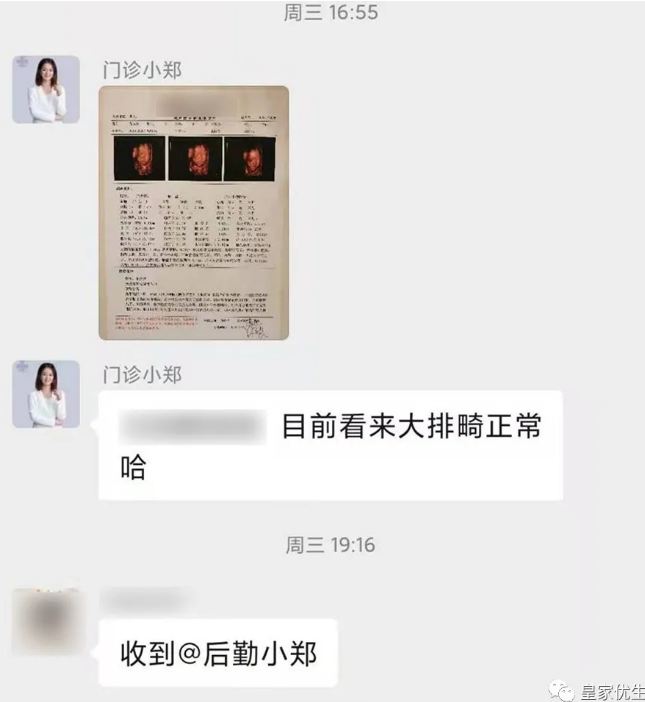
Task: Open the blurred avatar beside the 收到 message
Action: [x=46, y=623]
